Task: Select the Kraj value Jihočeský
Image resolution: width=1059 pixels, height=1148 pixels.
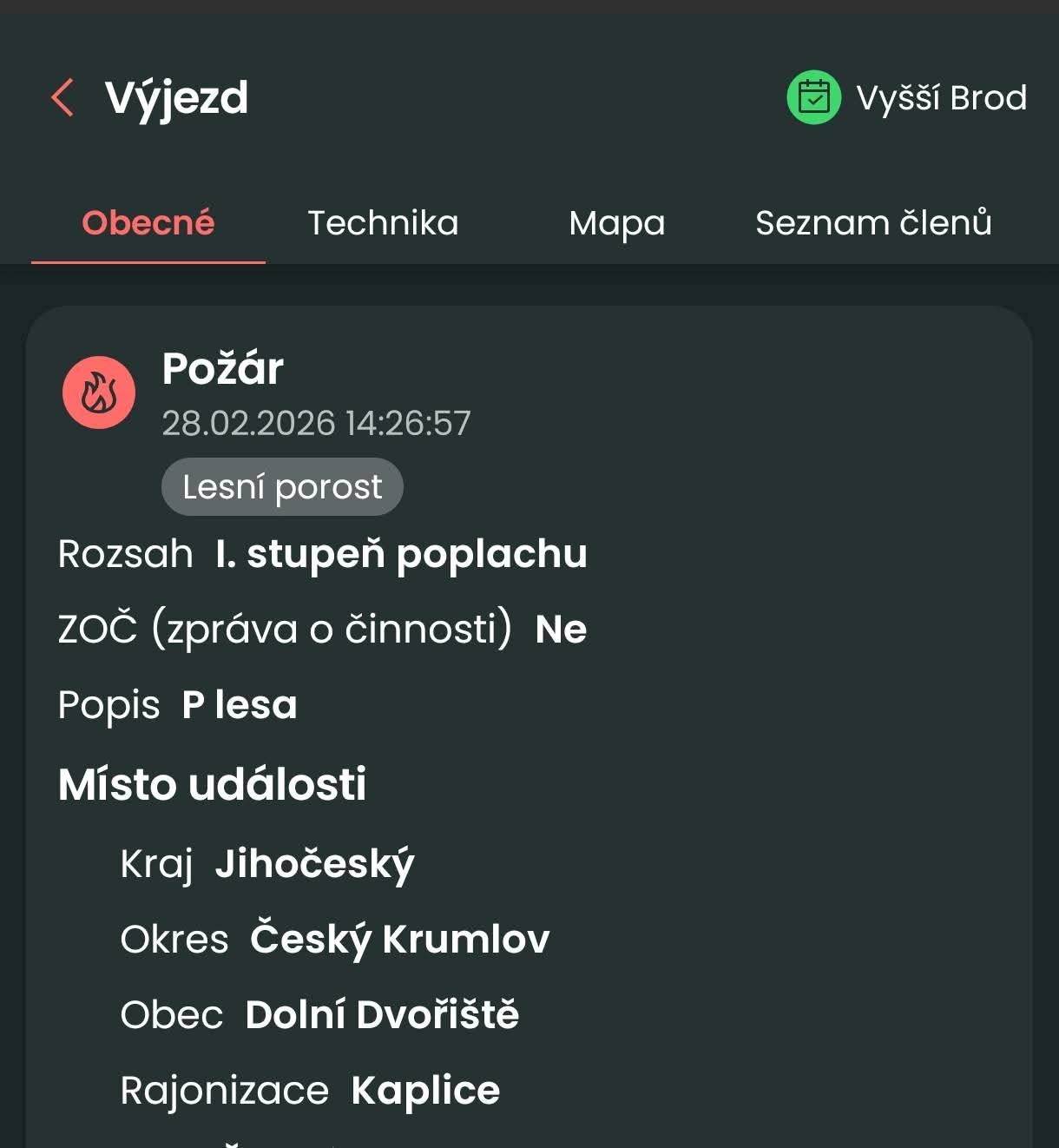Action: pyautogui.click(x=315, y=862)
